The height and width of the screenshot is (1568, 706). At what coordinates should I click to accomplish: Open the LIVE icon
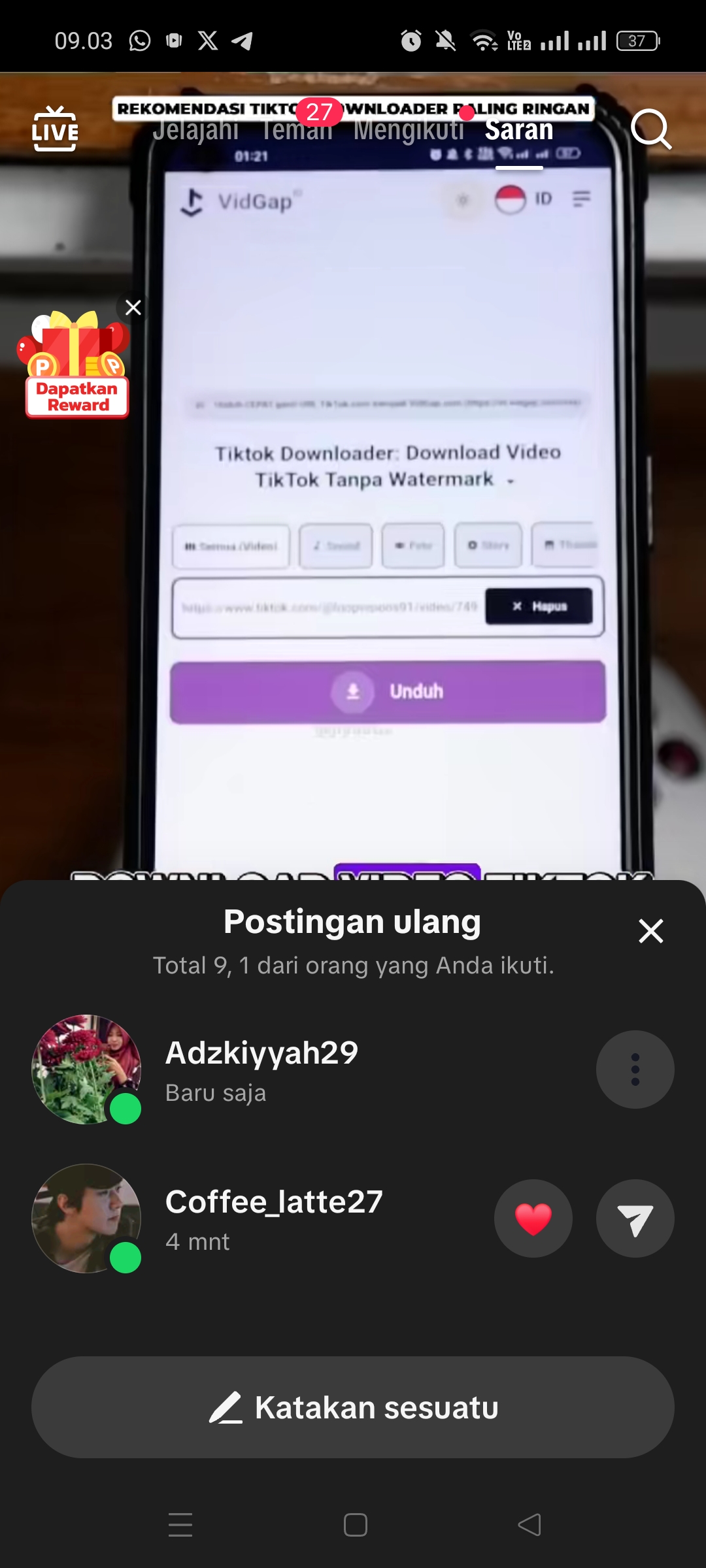(x=55, y=129)
